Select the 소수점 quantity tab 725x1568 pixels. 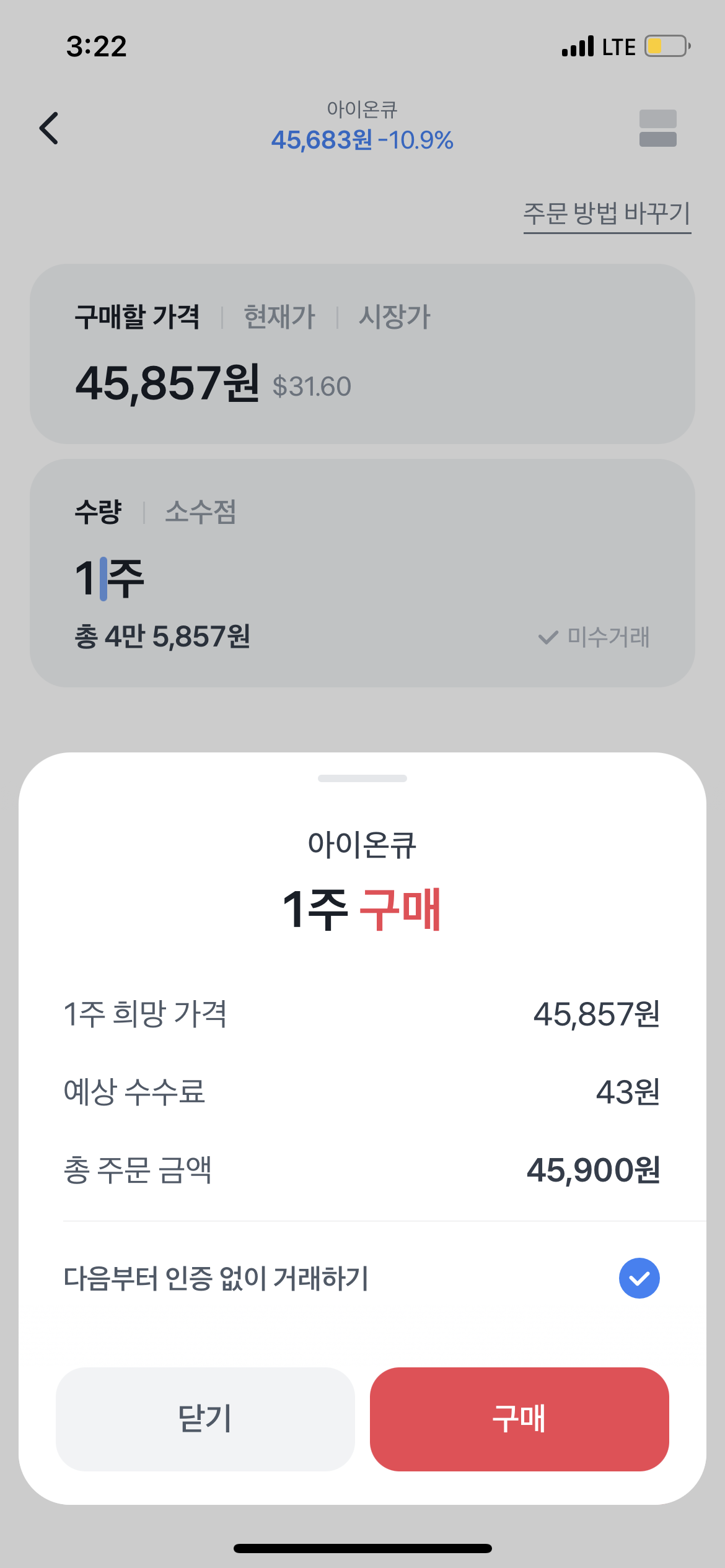(x=200, y=512)
